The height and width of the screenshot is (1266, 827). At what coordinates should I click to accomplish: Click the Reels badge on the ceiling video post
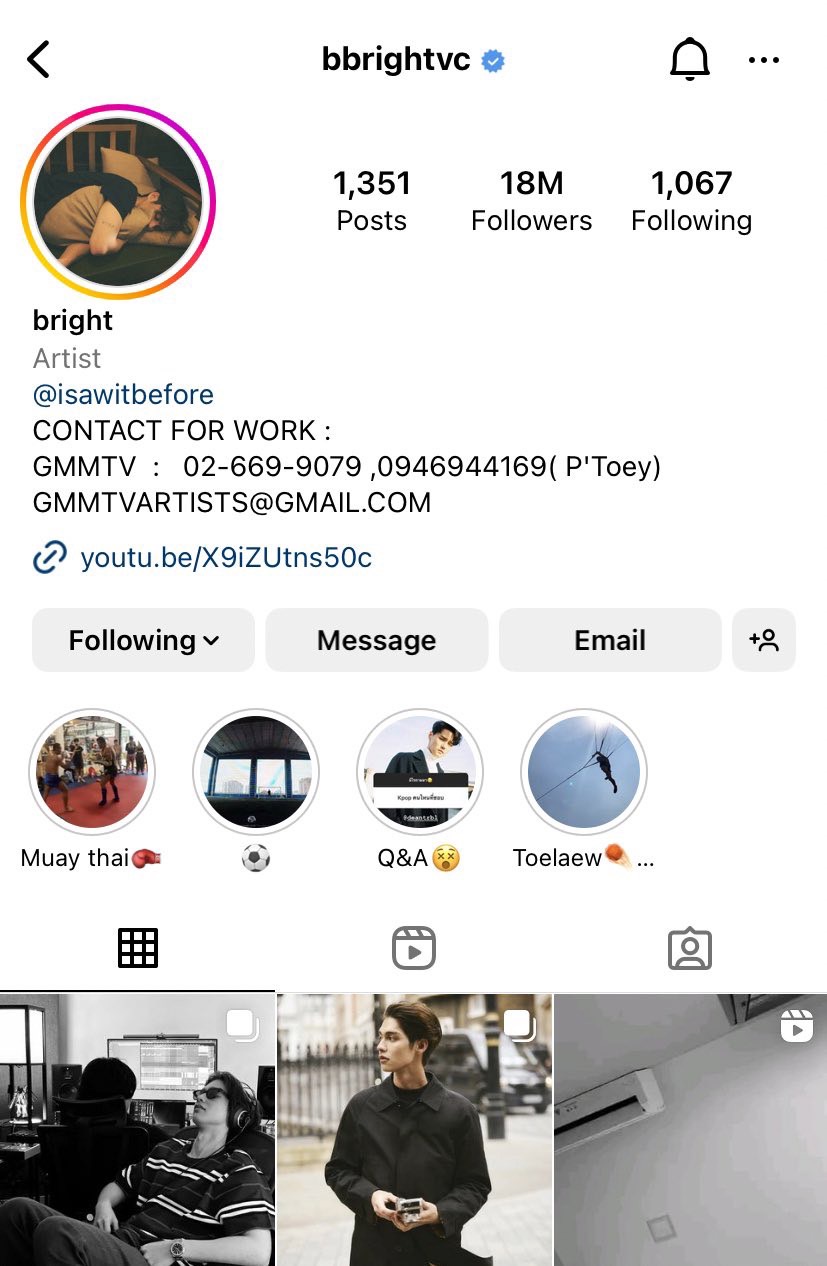click(798, 1025)
